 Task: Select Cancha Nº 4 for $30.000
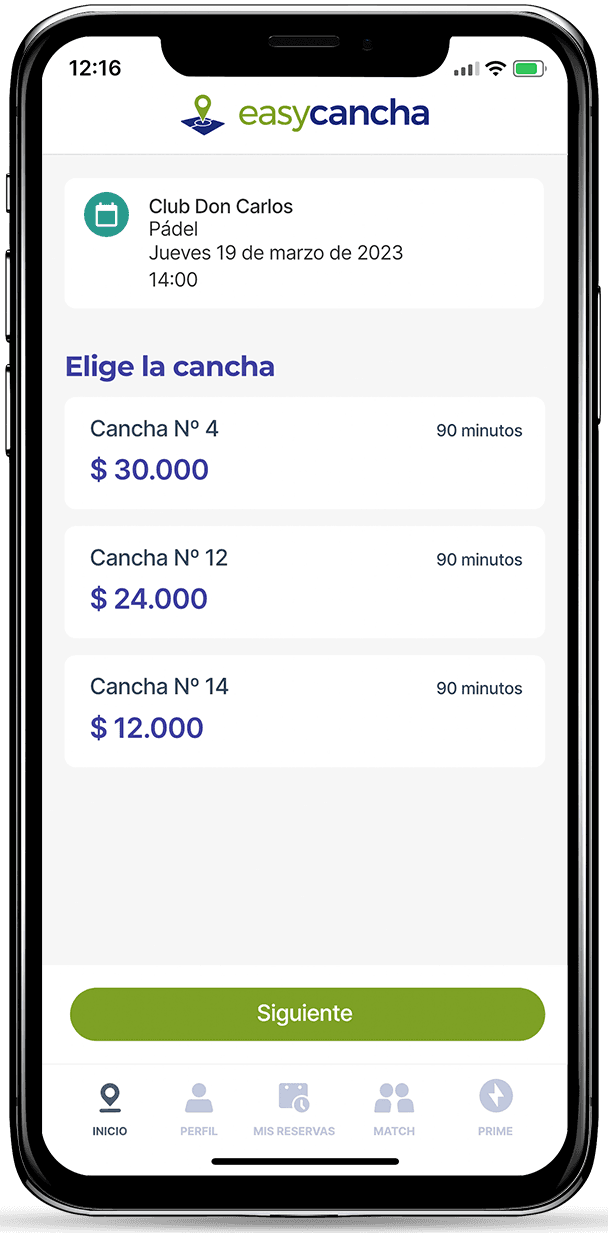304,453
